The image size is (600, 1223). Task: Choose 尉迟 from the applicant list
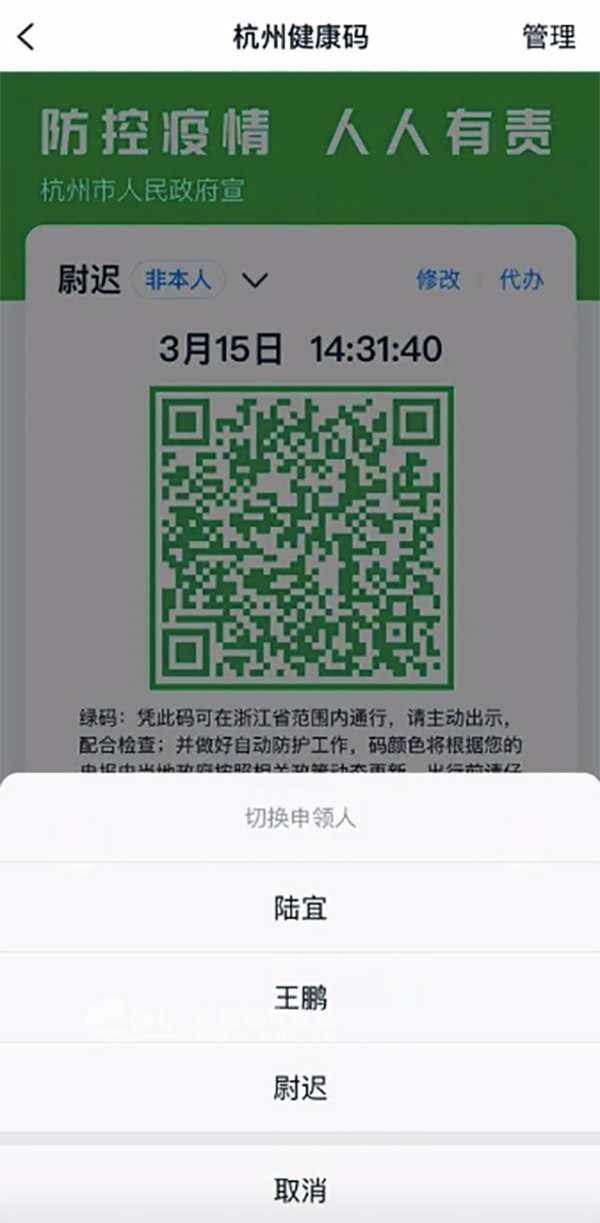click(x=300, y=1087)
